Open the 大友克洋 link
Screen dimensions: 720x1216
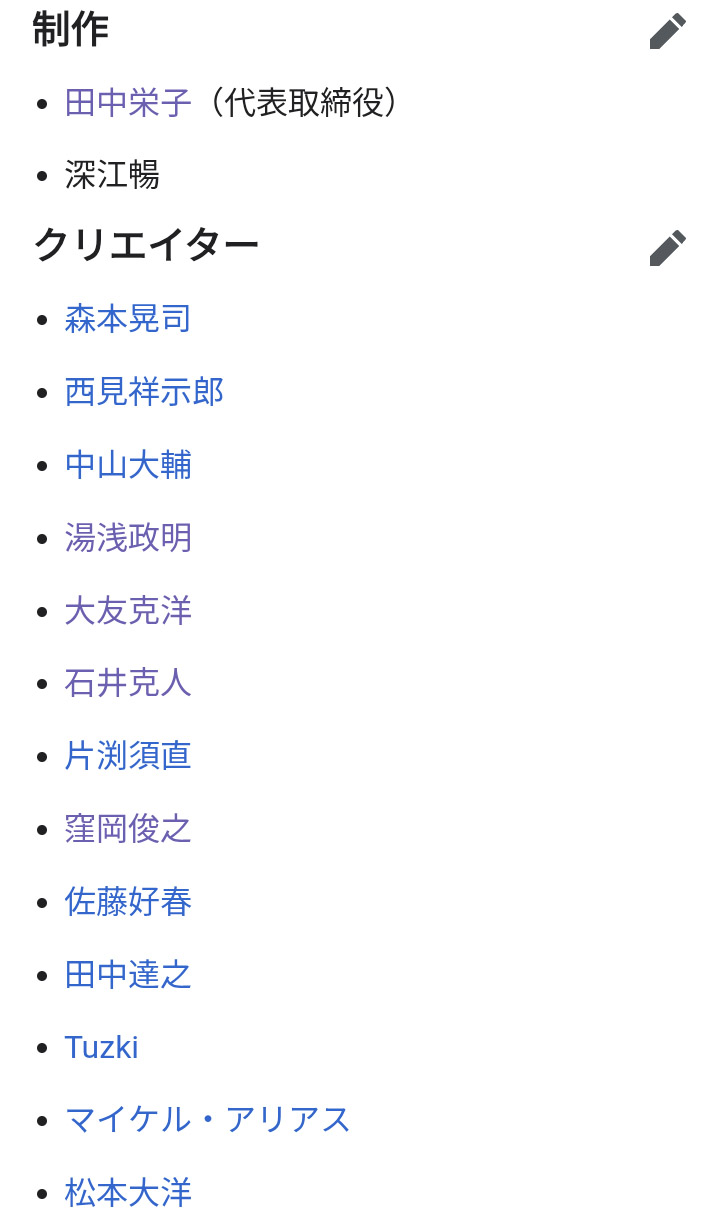128,611
